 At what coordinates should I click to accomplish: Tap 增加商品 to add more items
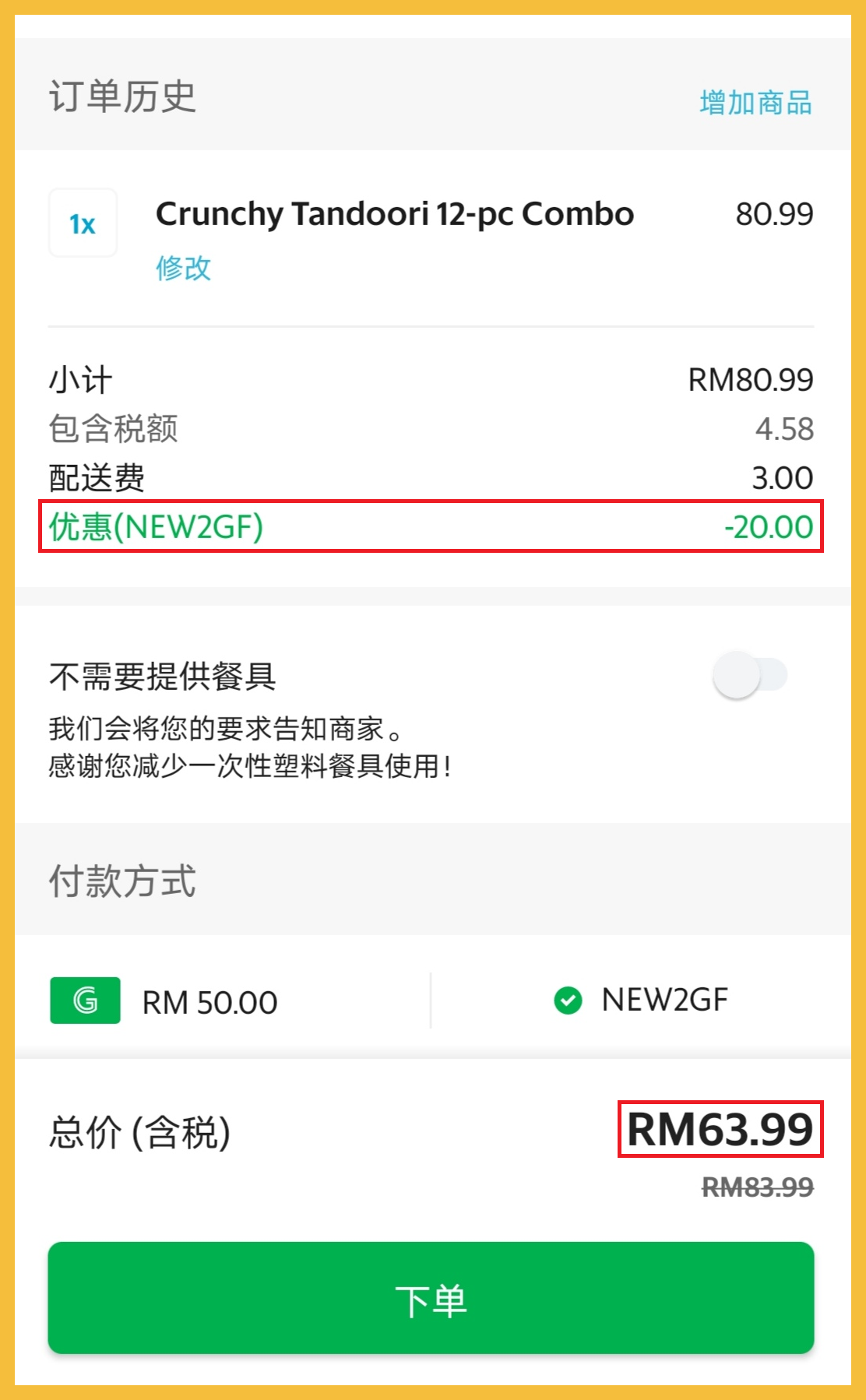point(755,103)
